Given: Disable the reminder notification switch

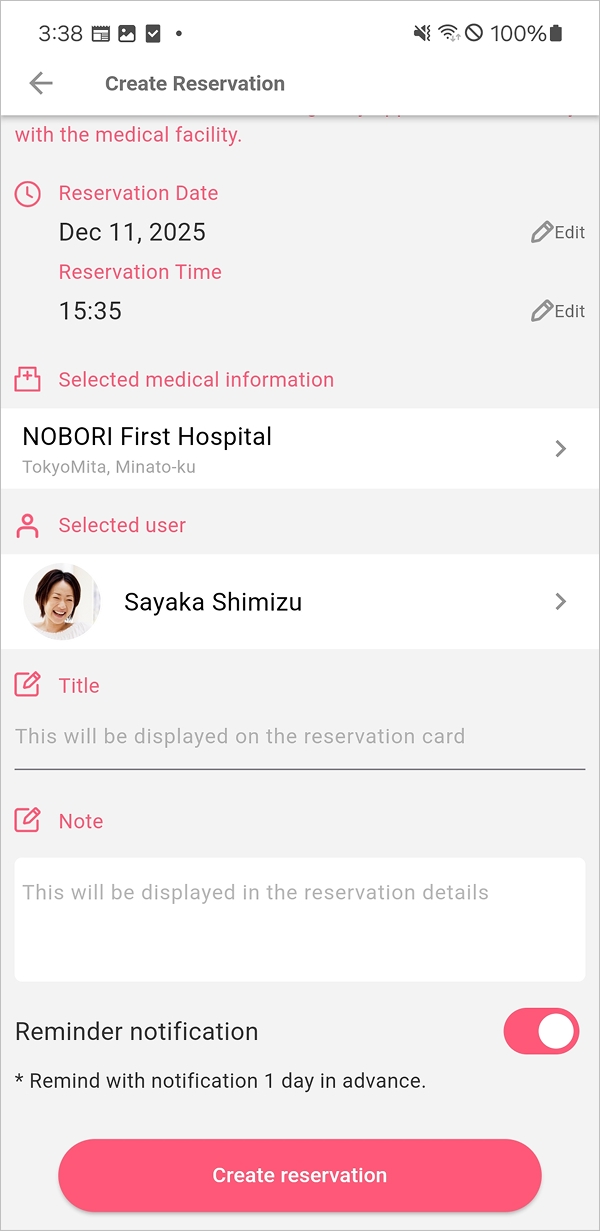Looking at the screenshot, I should 541,1031.
